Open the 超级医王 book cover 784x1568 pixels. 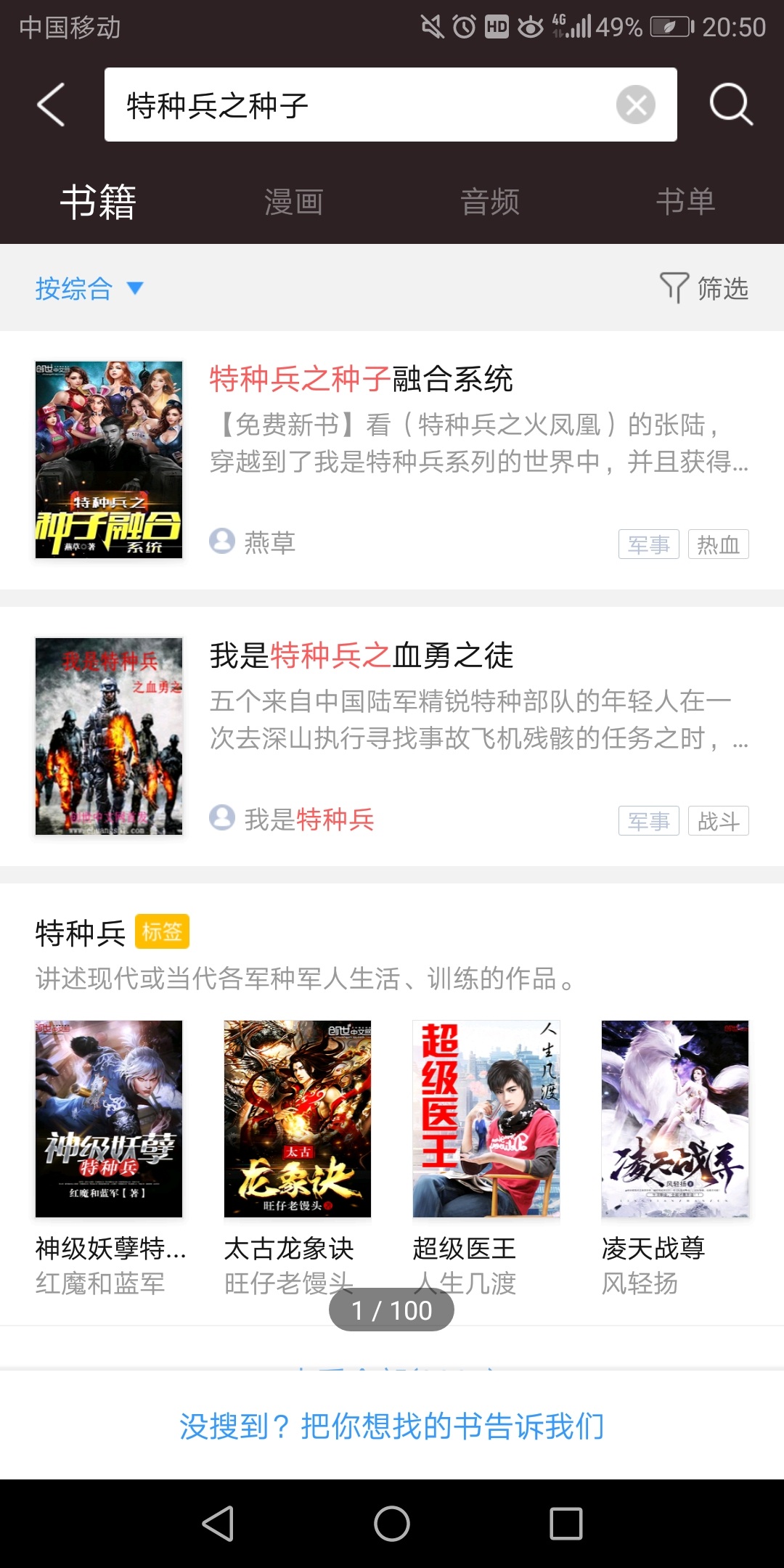pyautogui.click(x=486, y=1119)
